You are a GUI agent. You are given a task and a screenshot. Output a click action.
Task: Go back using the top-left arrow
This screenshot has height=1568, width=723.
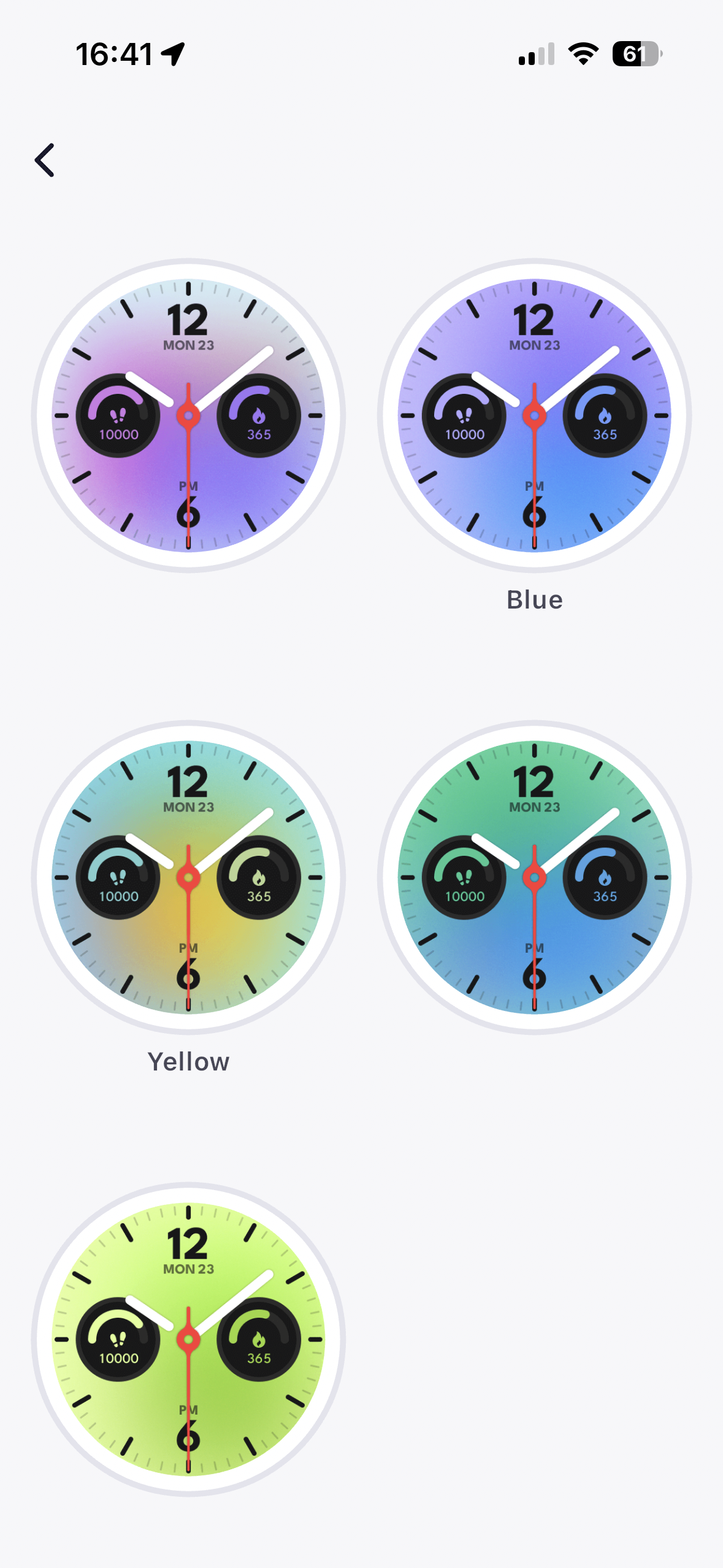click(x=45, y=160)
